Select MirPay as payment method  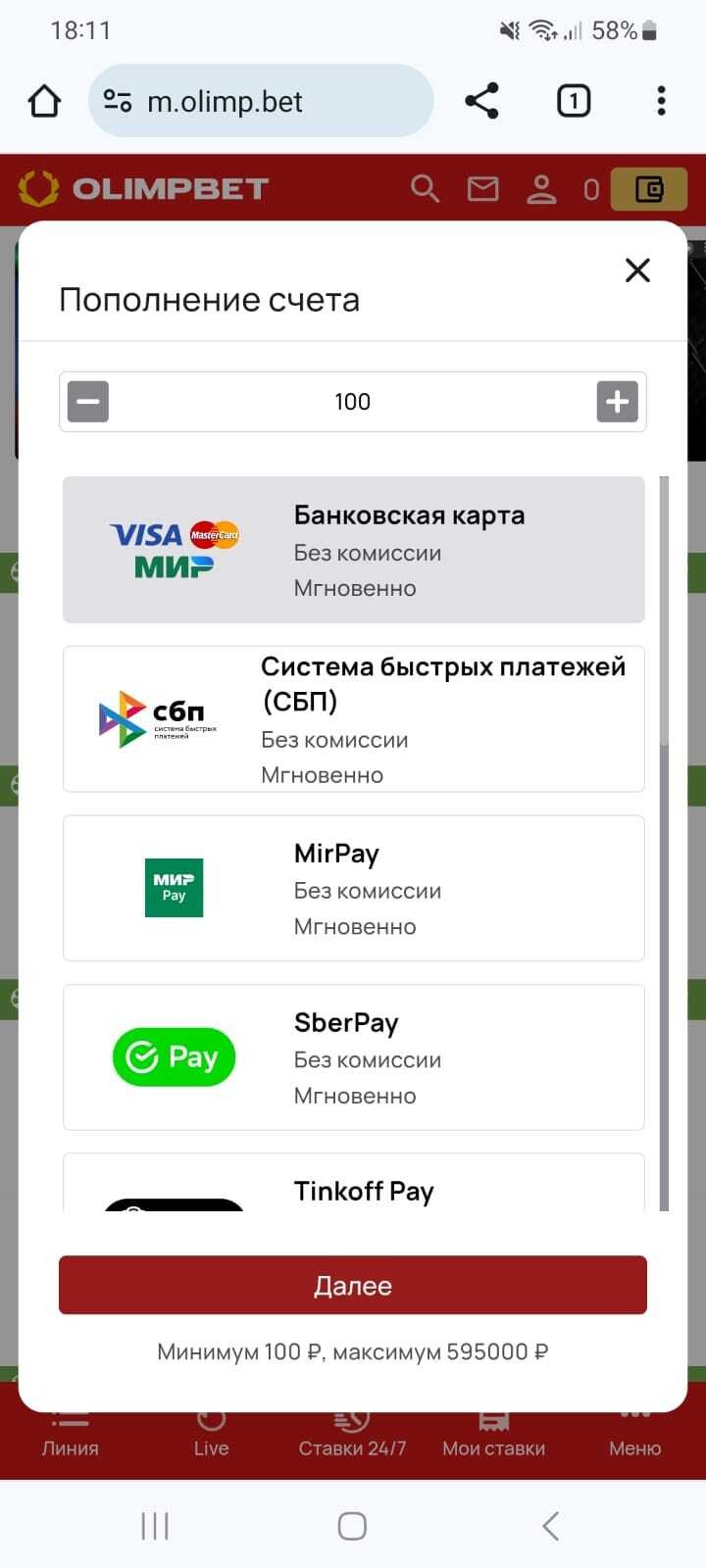point(353,888)
